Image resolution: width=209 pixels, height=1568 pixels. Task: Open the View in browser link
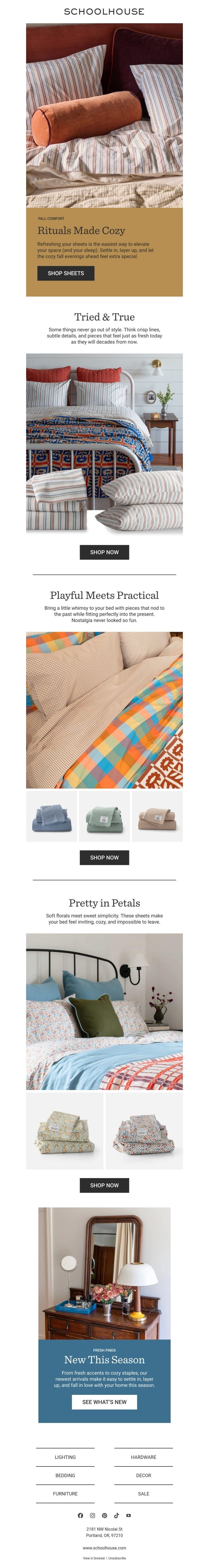tap(94, 1558)
